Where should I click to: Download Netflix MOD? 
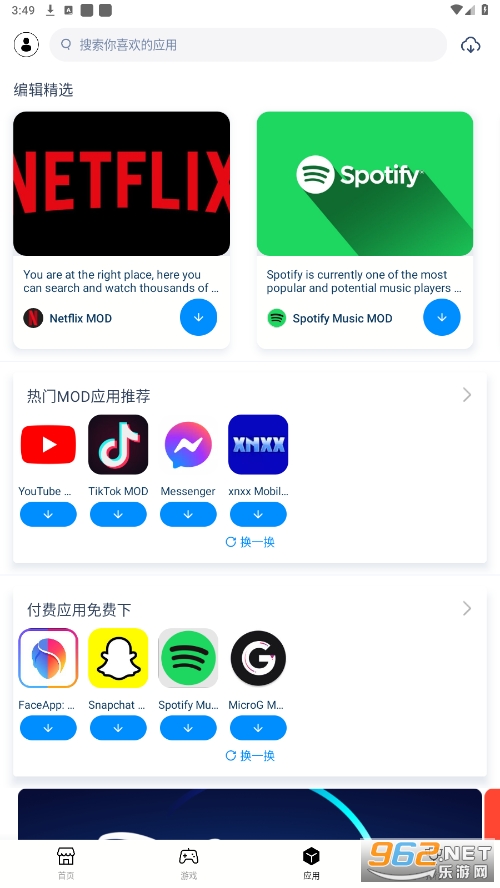click(x=198, y=318)
